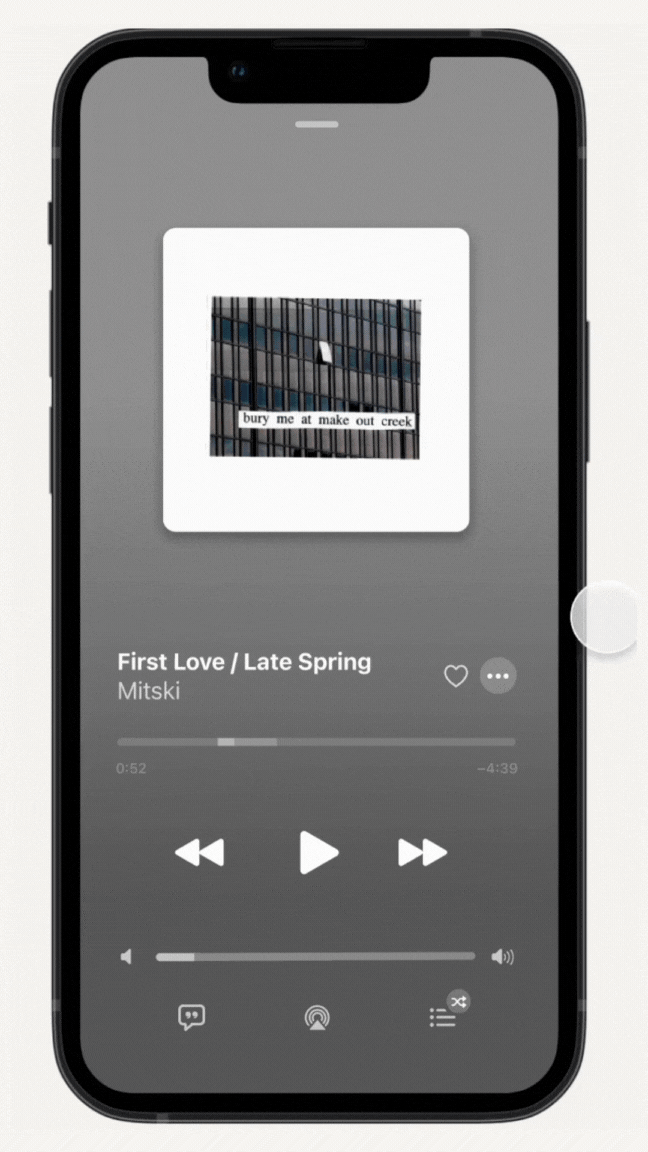
Task: Show the lyrics view
Action: [x=192, y=1017]
